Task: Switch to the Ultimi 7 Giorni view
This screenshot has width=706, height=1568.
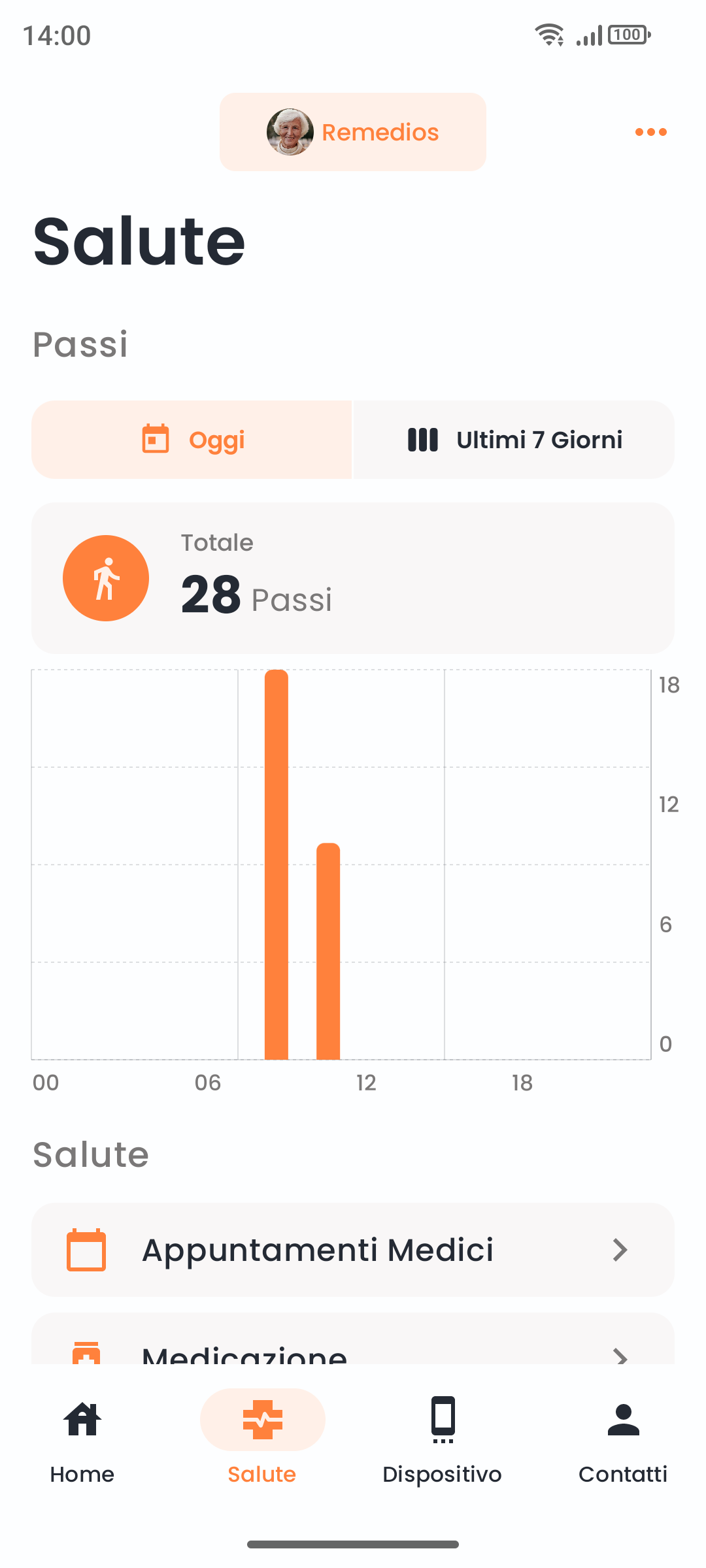Action: (514, 440)
